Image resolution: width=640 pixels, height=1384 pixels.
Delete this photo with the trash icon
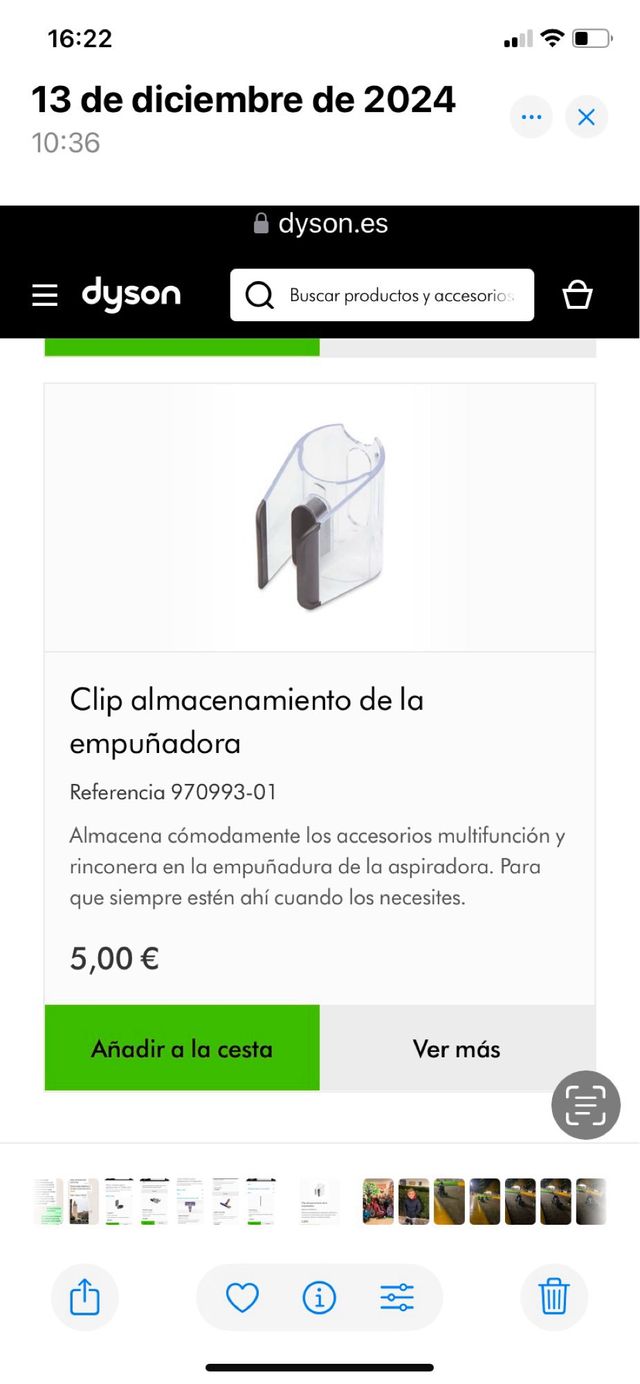point(554,1298)
